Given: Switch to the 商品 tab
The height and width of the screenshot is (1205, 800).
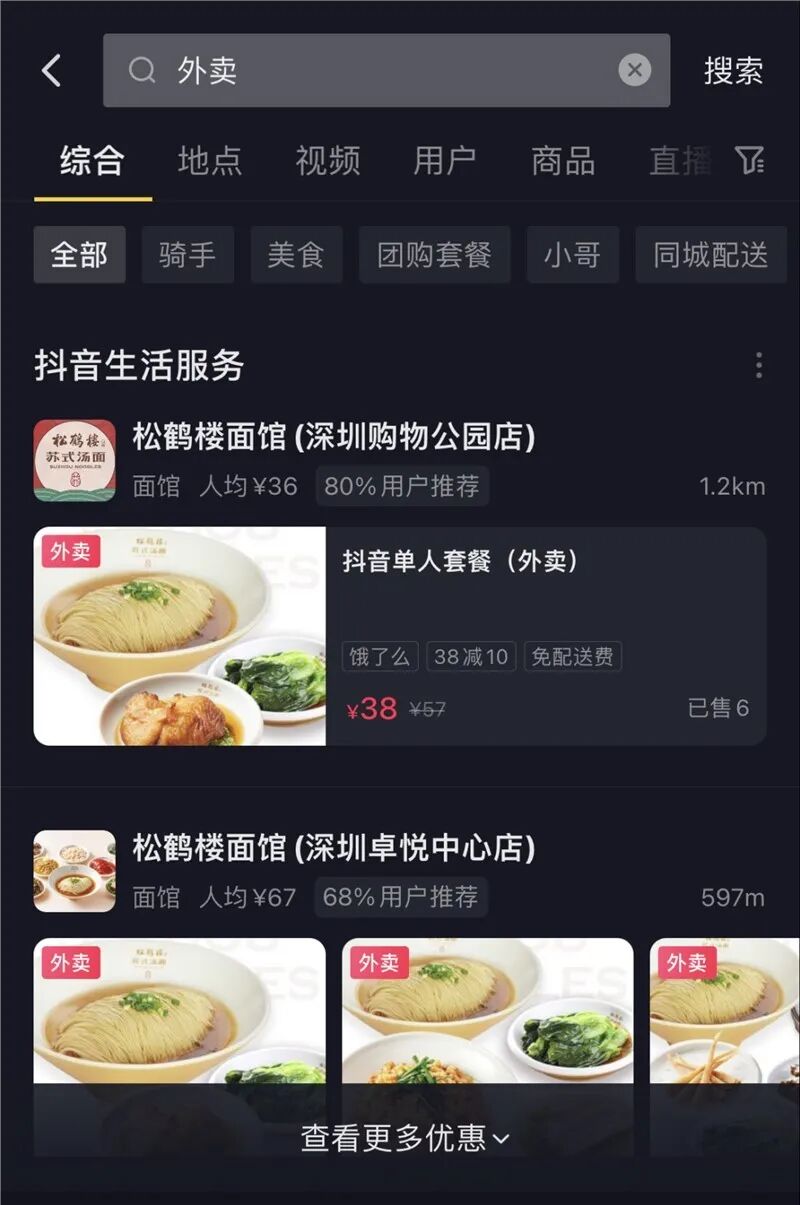Looking at the screenshot, I should click(563, 161).
